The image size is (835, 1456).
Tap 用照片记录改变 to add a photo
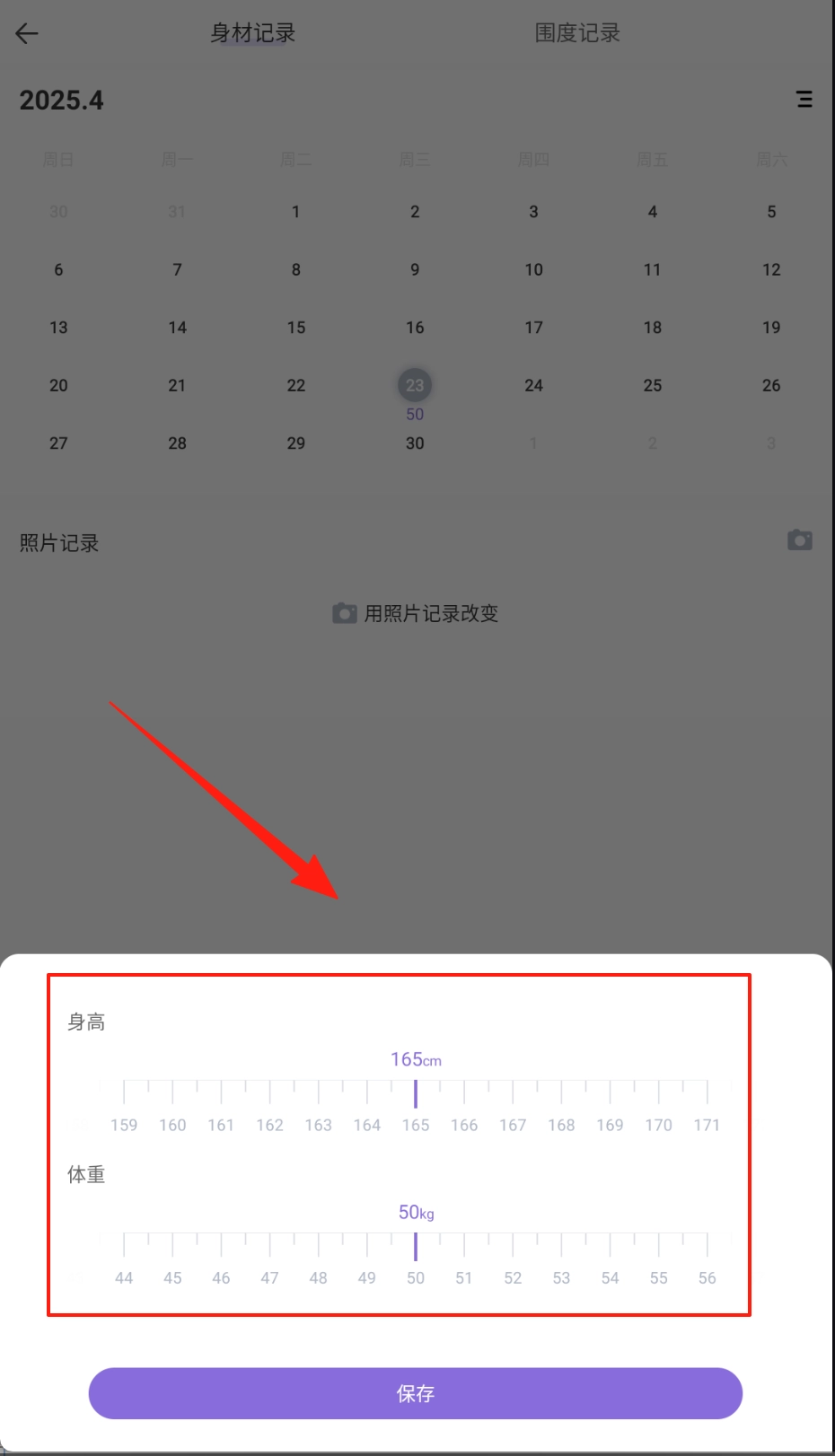415,613
